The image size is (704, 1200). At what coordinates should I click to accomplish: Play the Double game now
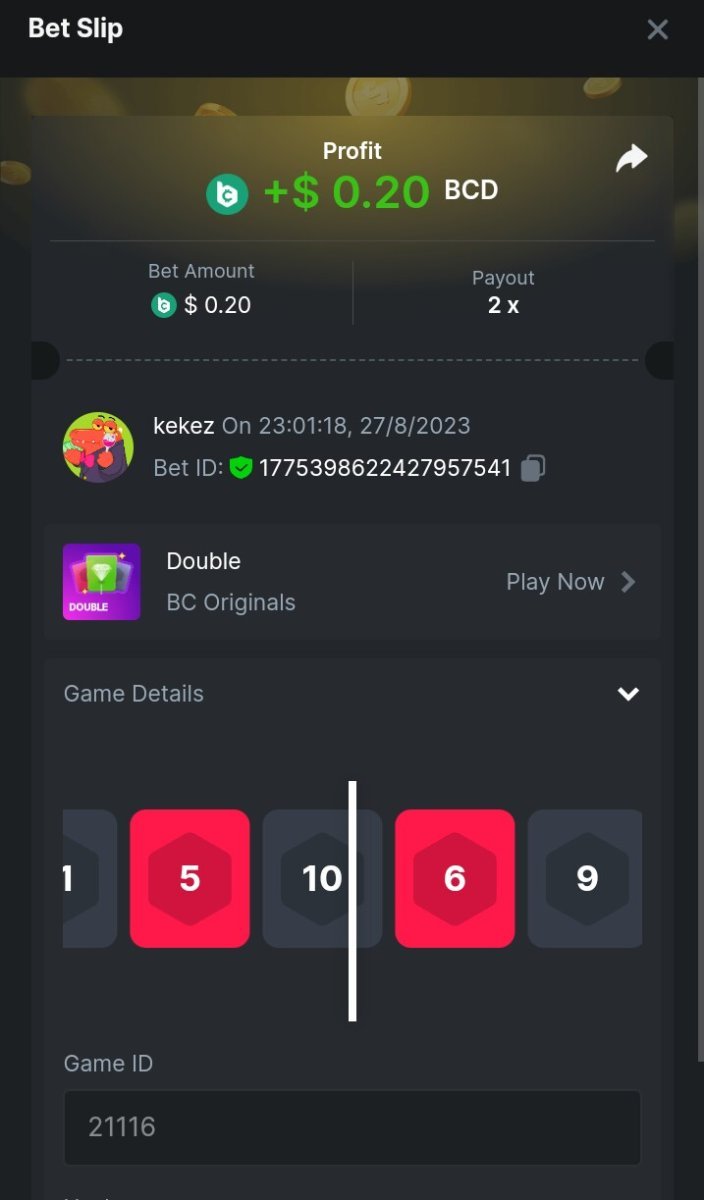(x=570, y=582)
